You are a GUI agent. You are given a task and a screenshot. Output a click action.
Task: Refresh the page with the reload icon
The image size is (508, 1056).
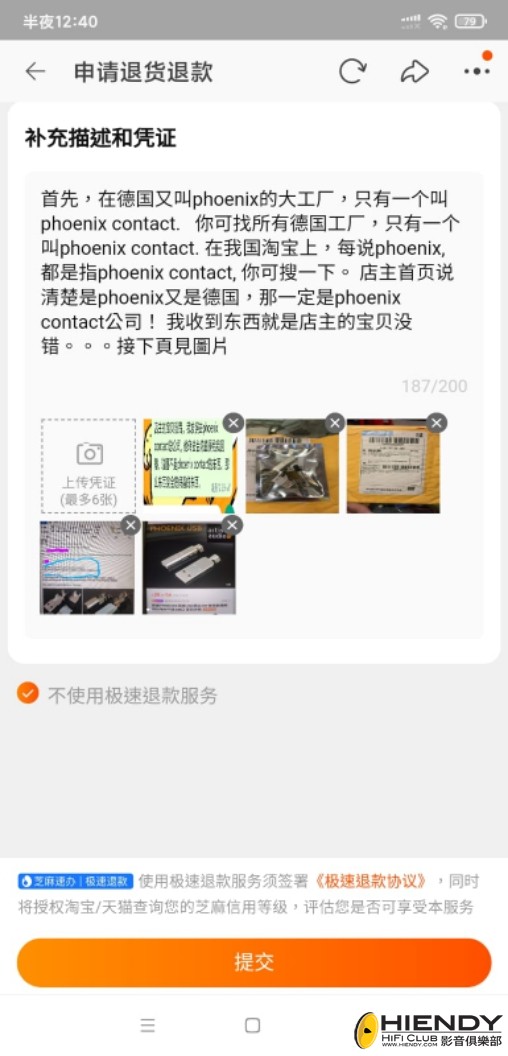[352, 71]
